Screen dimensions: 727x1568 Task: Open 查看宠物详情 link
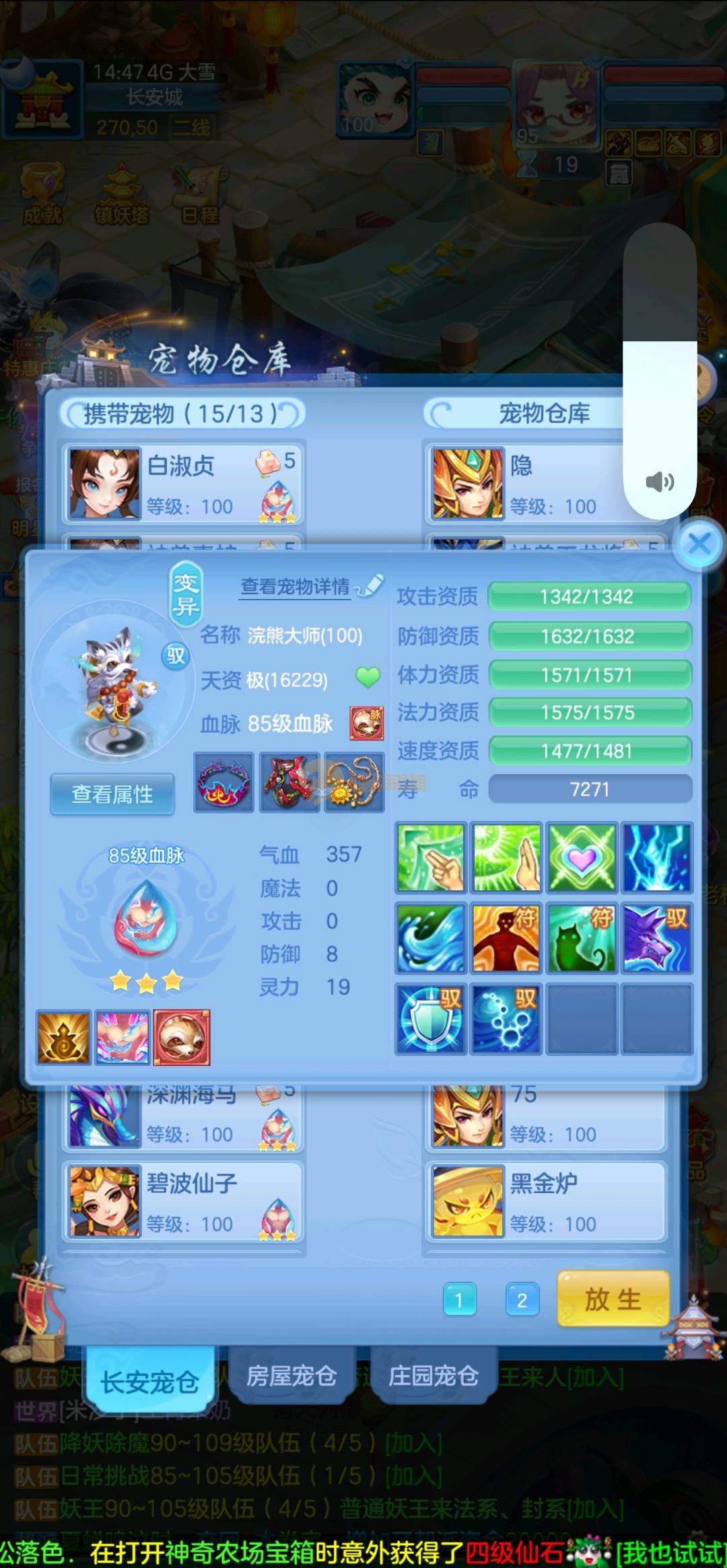click(x=296, y=587)
